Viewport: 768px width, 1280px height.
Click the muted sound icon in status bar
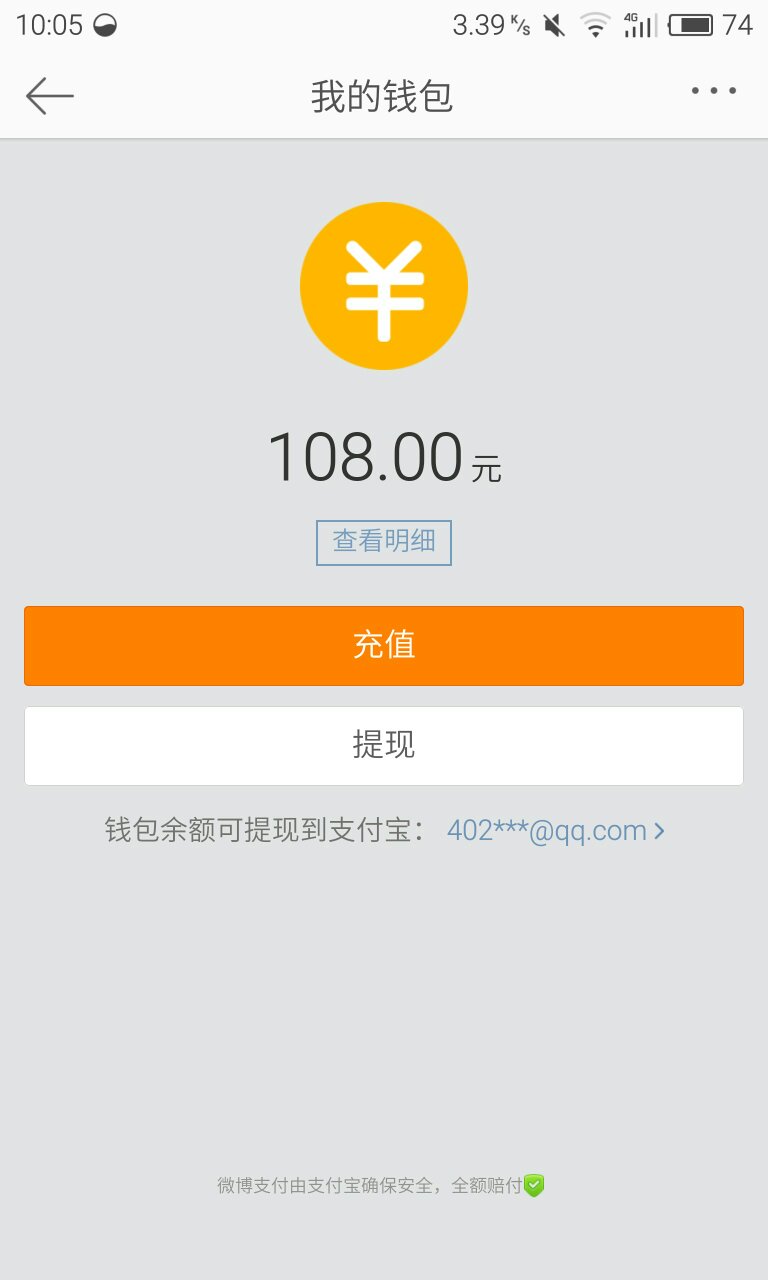(552, 24)
